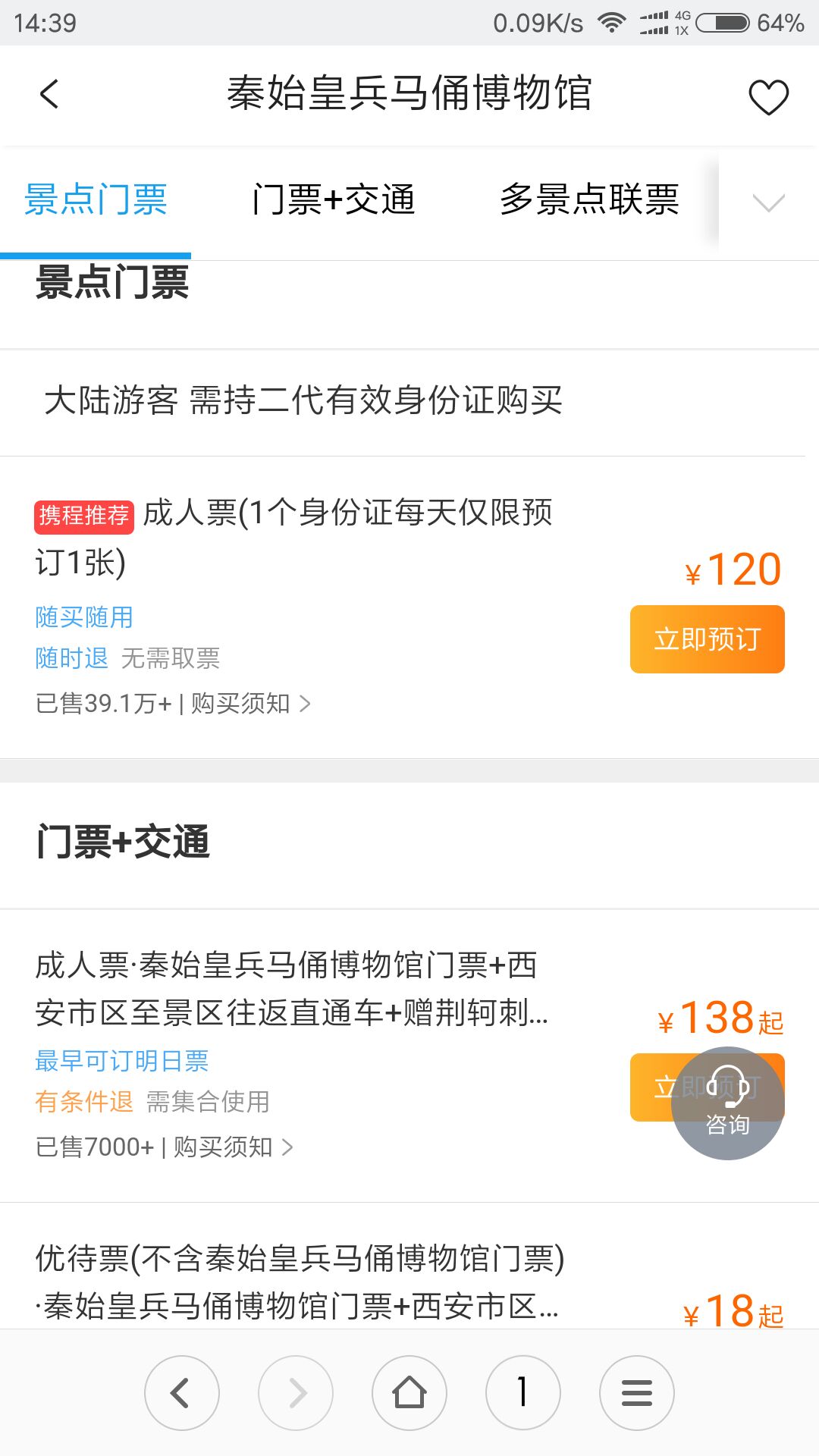
Task: Tap the browser forward arrow
Action: 296,1393
